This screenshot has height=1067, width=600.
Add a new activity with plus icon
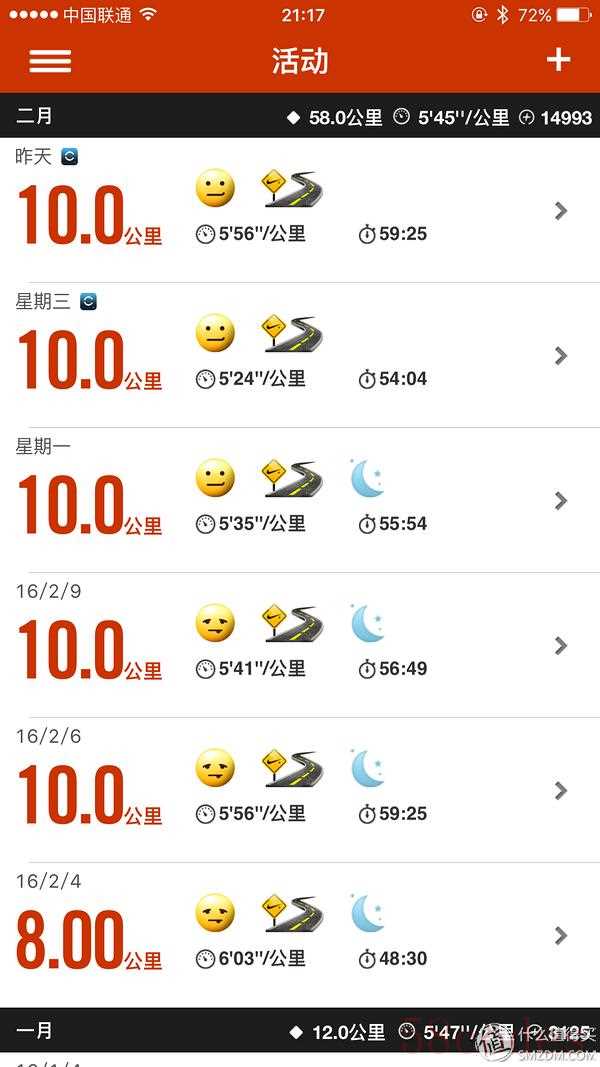click(x=558, y=60)
